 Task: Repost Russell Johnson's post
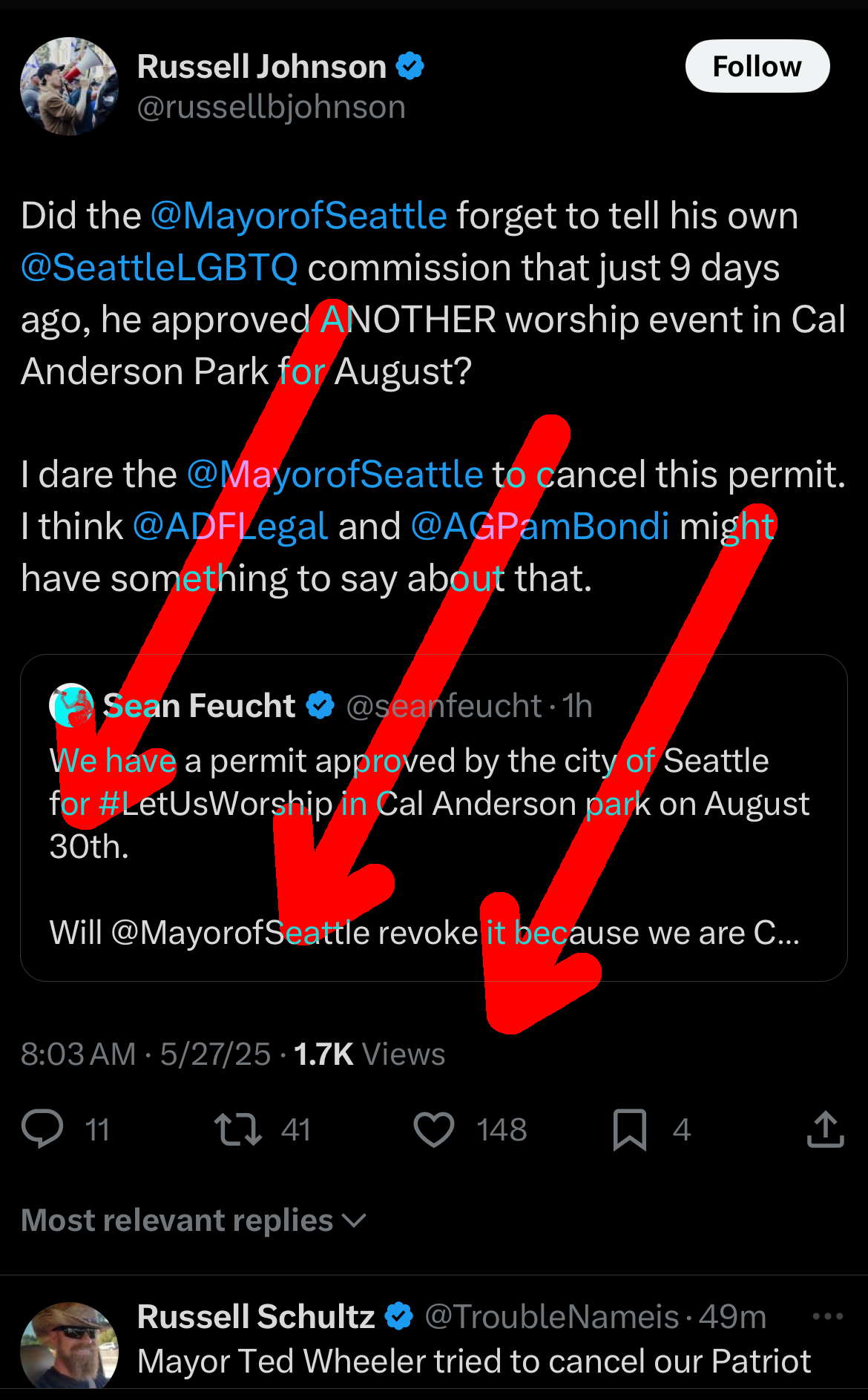click(x=237, y=1129)
